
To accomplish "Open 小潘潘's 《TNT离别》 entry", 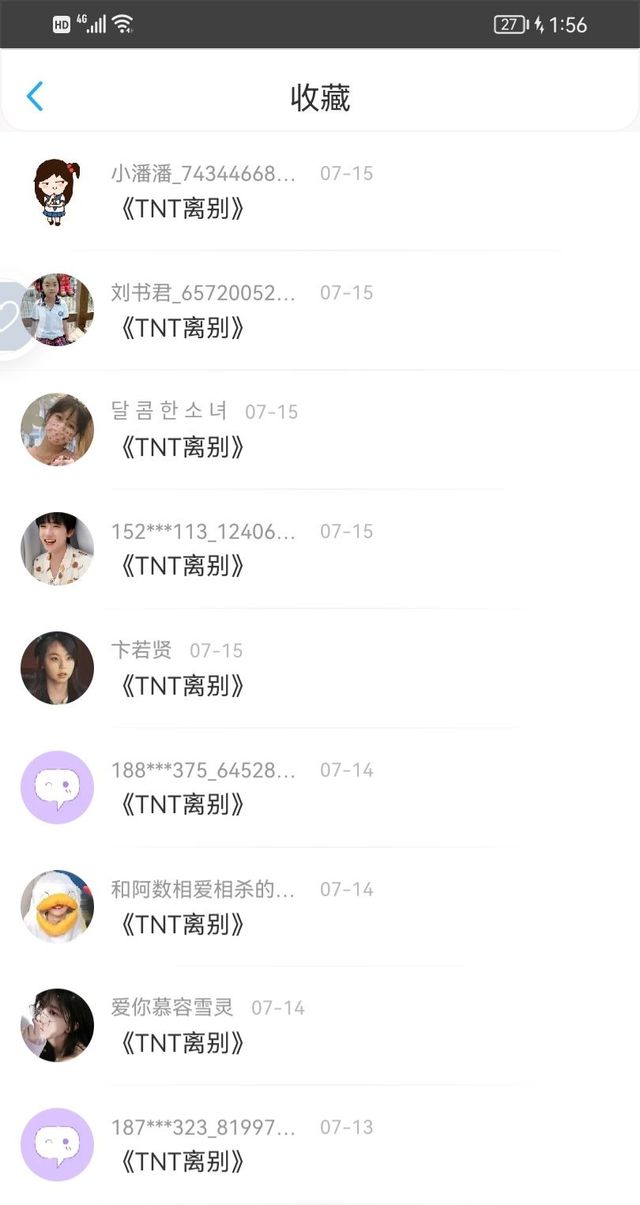I will [x=182, y=210].
